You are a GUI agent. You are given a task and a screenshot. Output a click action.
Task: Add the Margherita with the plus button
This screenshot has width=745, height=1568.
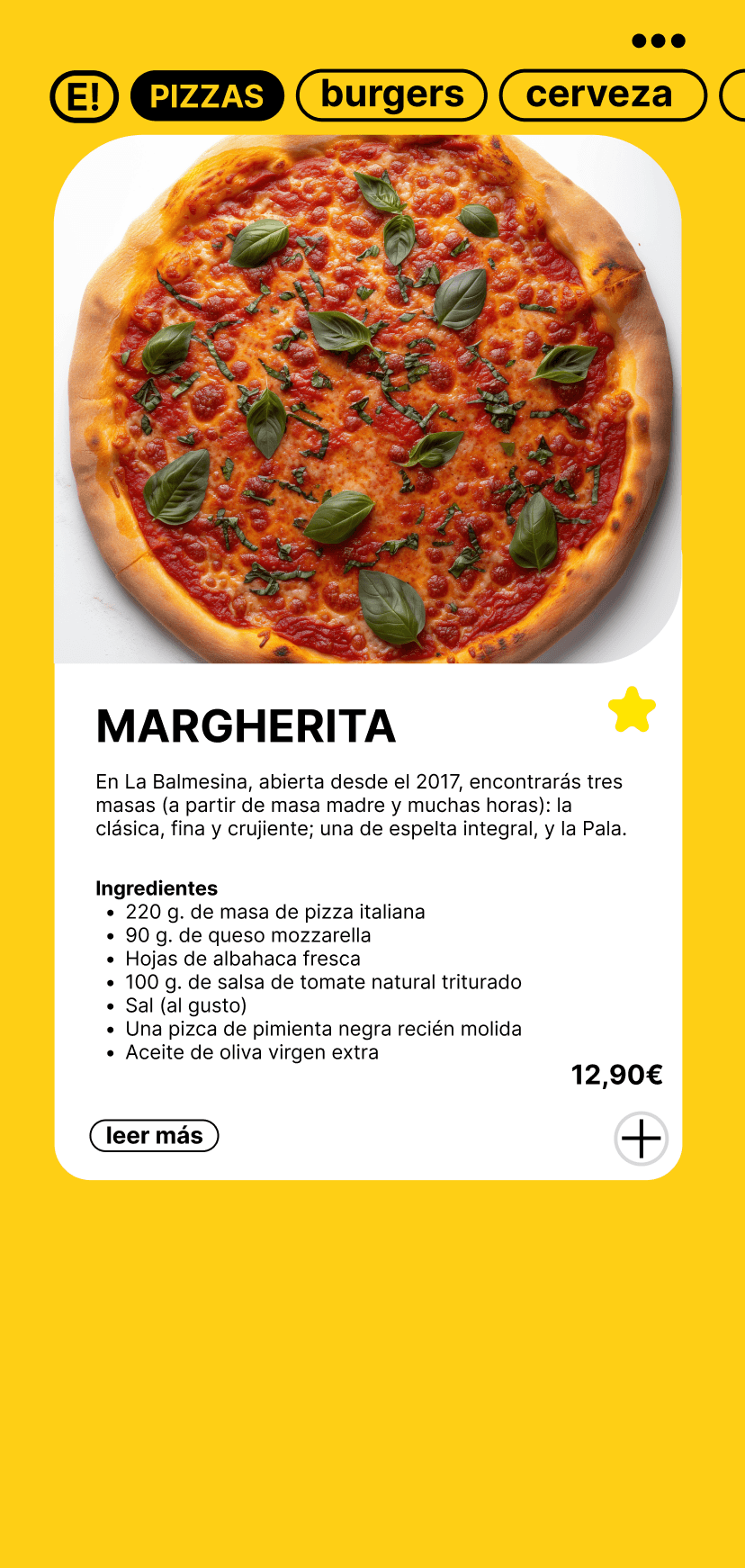tap(642, 1139)
